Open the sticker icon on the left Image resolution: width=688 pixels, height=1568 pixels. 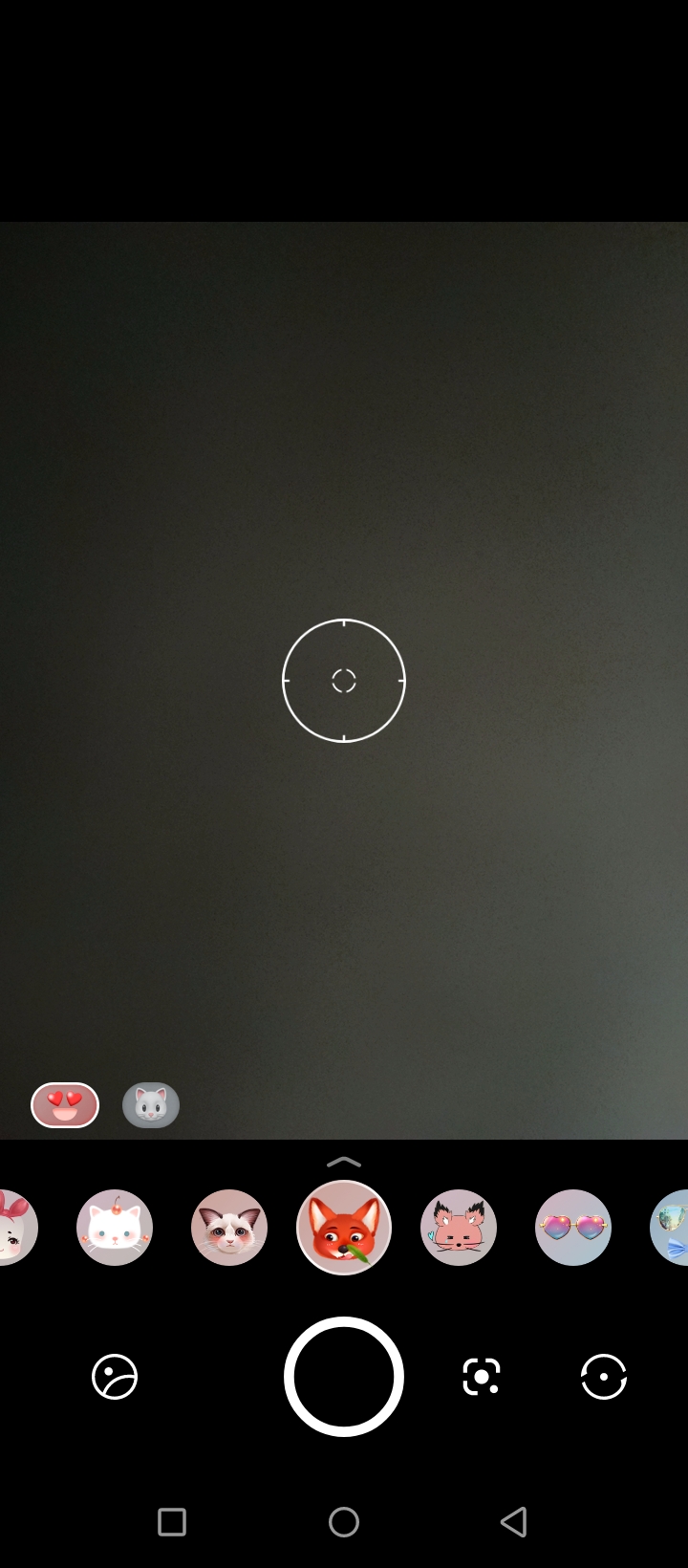tap(115, 1377)
